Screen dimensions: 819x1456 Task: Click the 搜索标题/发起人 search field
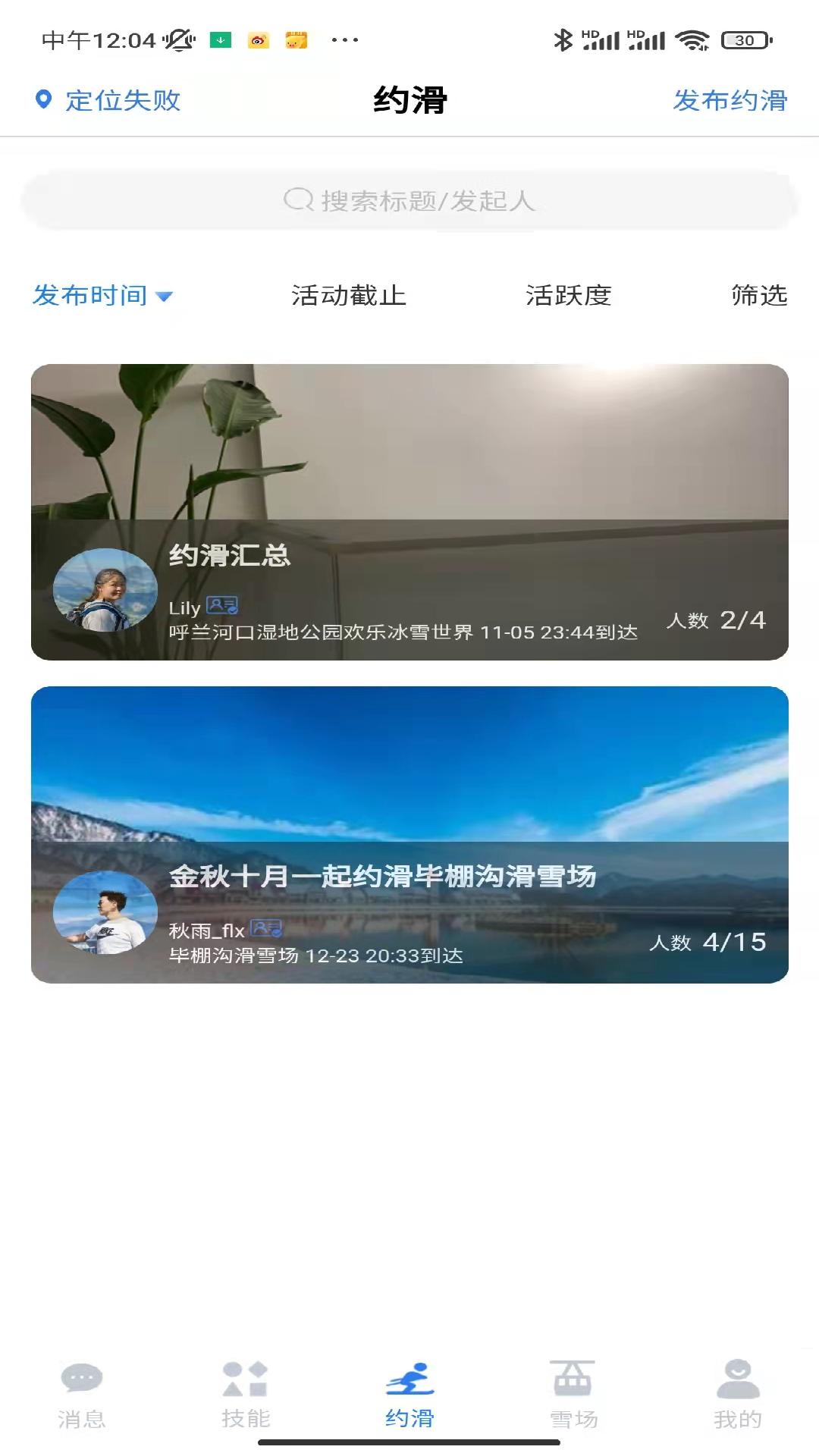coord(409,199)
